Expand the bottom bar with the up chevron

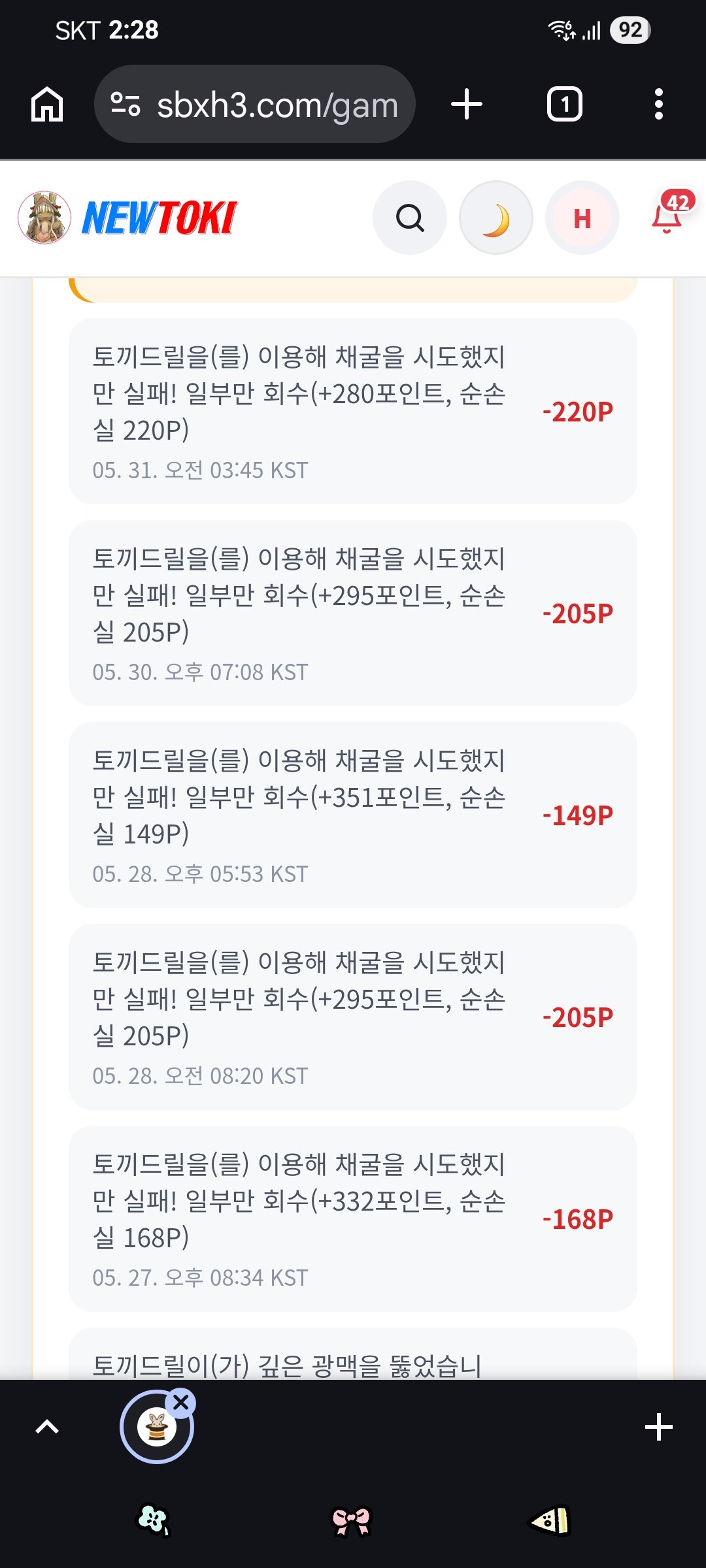tap(46, 1426)
